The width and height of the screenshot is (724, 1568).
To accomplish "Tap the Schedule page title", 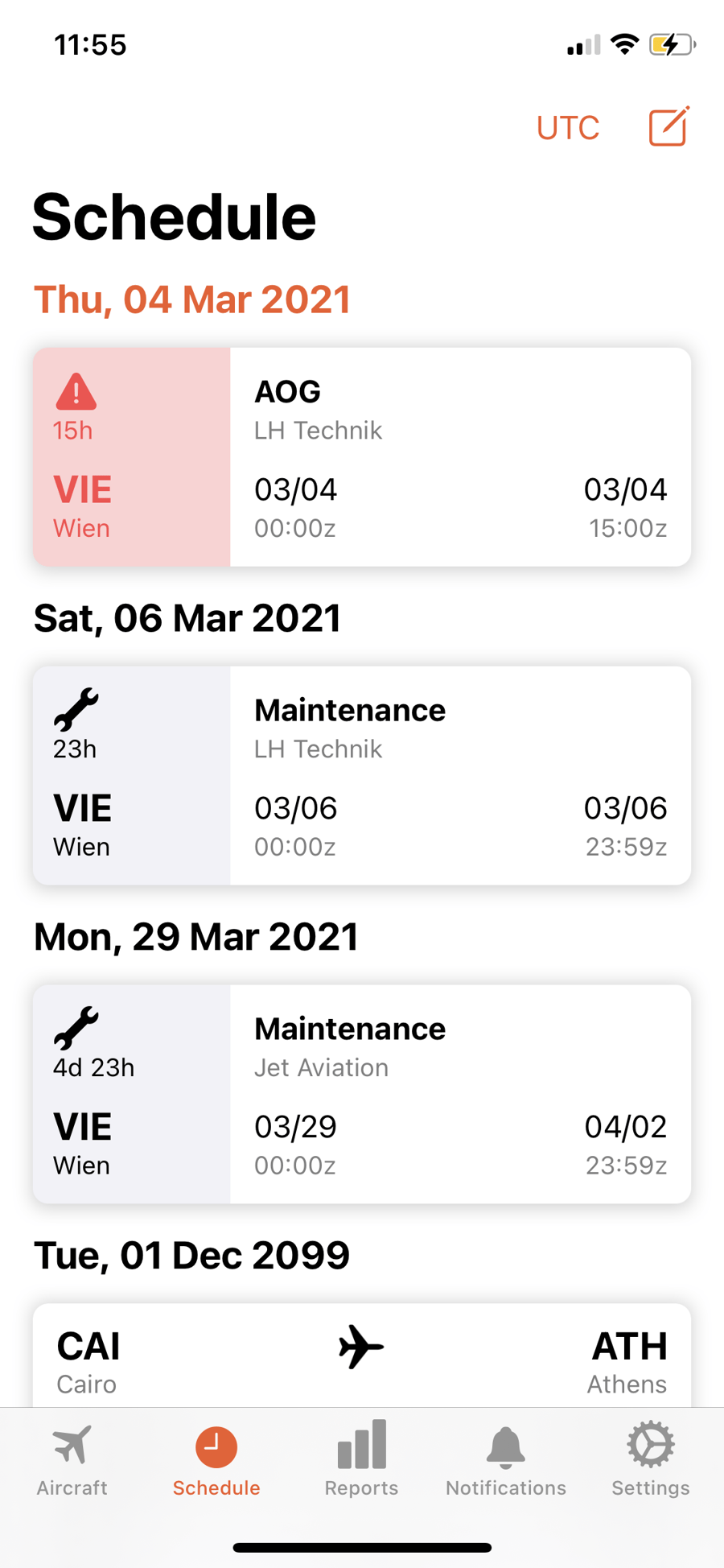I will pos(174,215).
